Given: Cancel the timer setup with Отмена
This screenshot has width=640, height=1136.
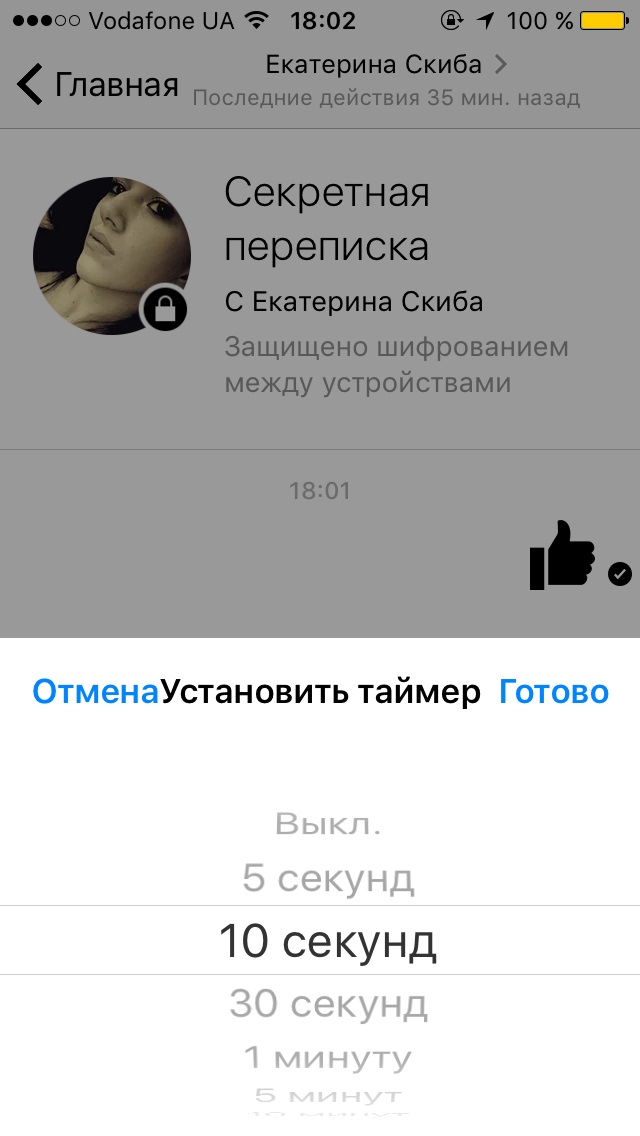Looking at the screenshot, I should tap(96, 692).
